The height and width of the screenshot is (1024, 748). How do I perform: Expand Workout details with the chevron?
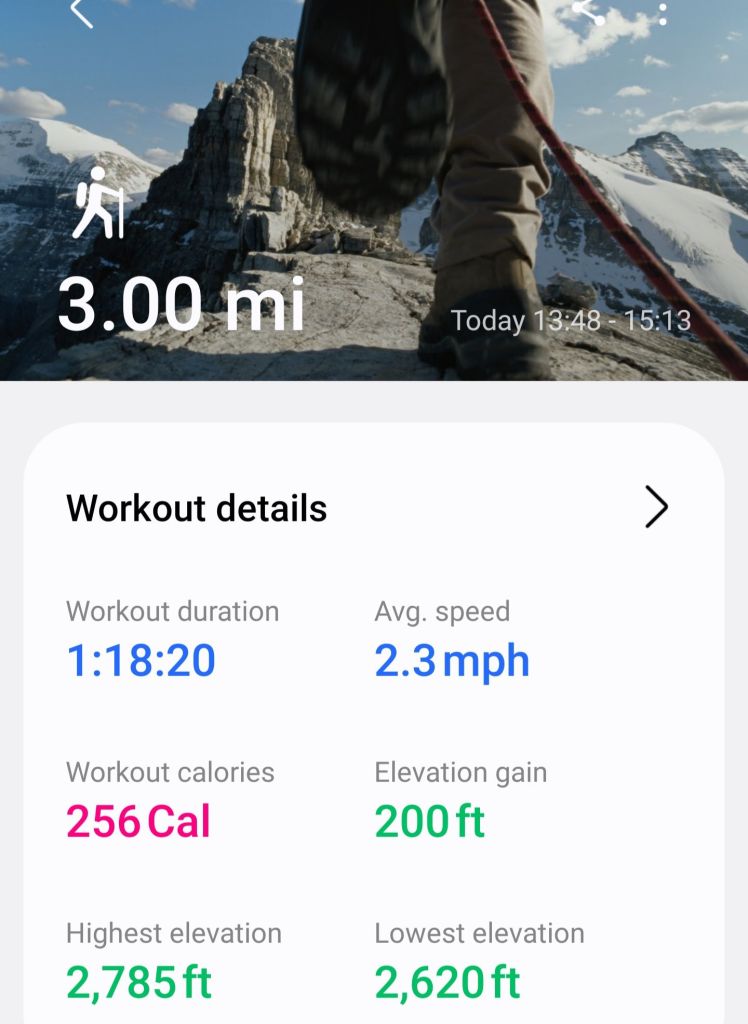point(656,507)
